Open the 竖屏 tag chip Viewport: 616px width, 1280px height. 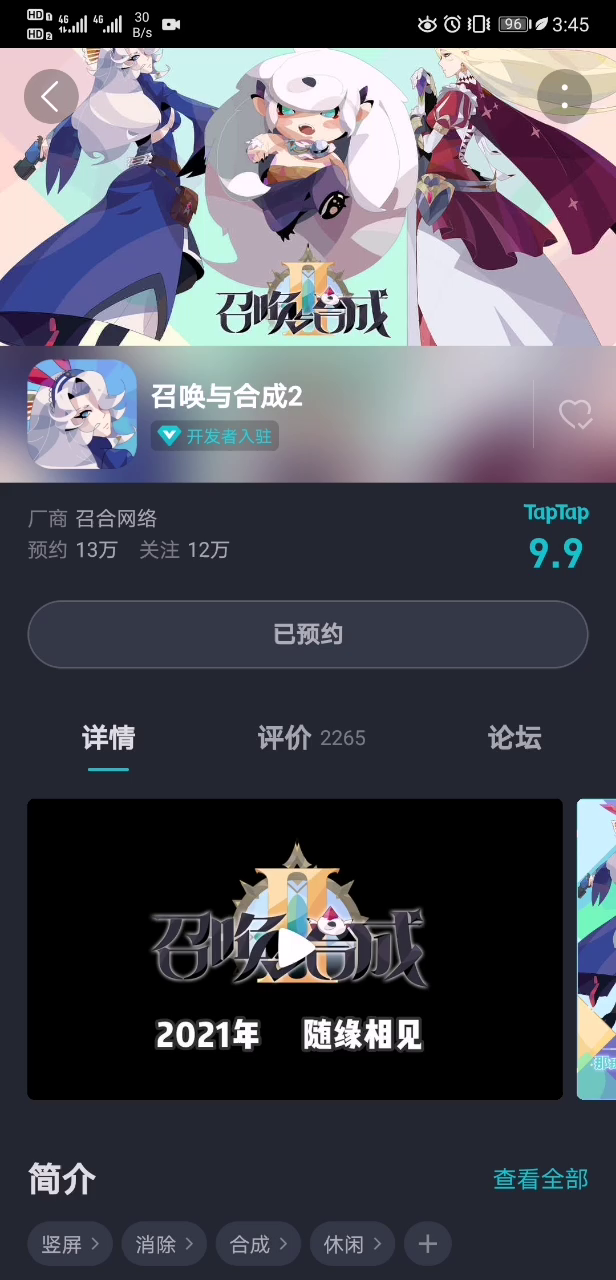pos(70,1244)
